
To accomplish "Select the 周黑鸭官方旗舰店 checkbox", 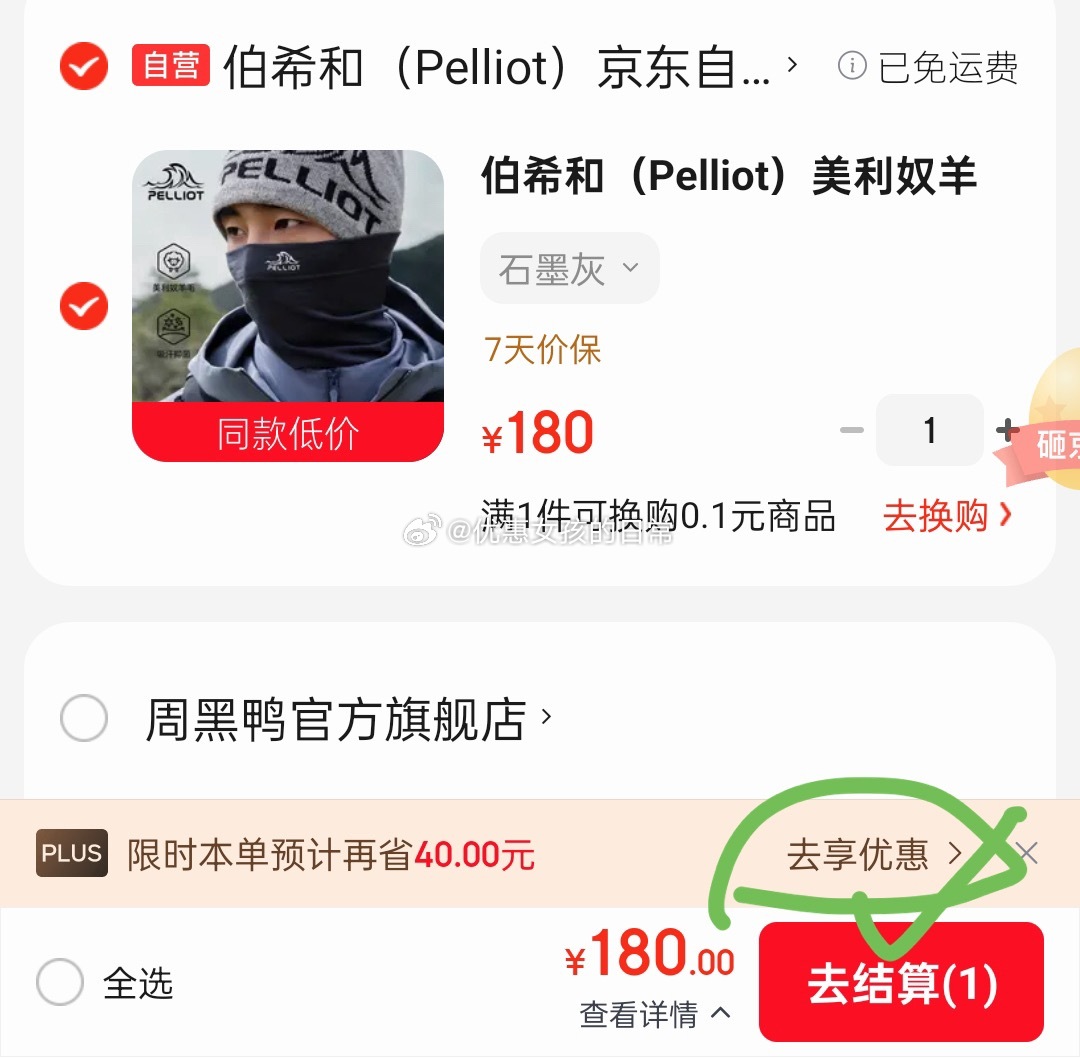I will (x=84, y=718).
